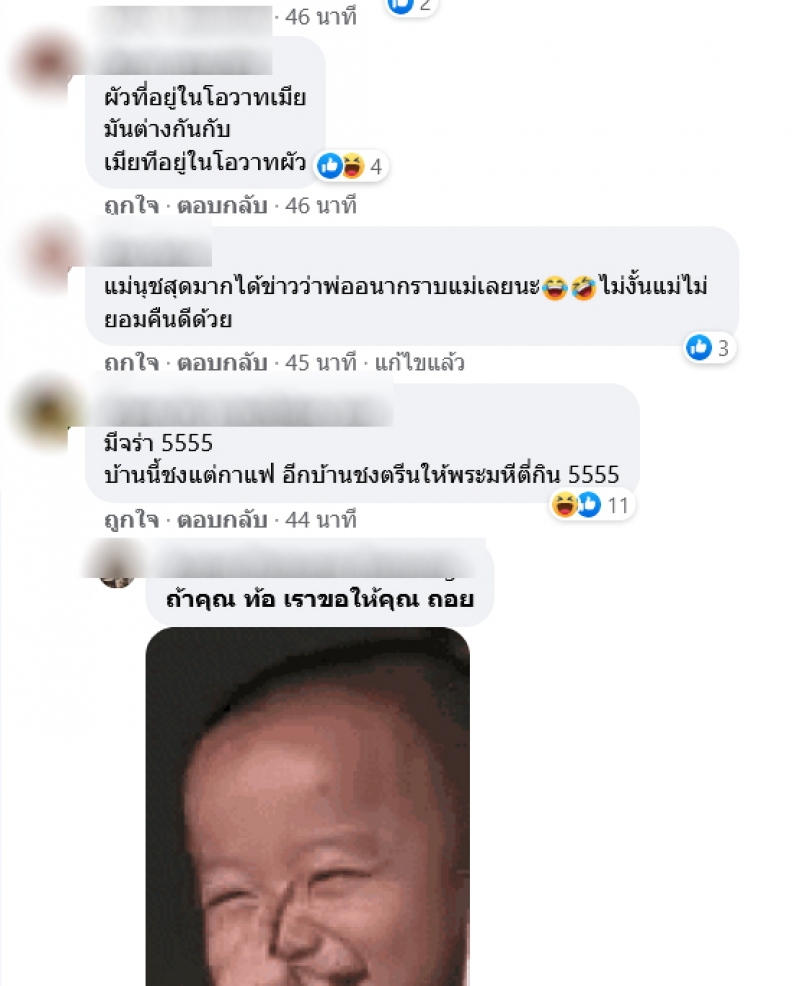Viewport: 800px width, 986px height.
Task: Like the แม่นุชสุดมาก comment
Action: click(131, 362)
